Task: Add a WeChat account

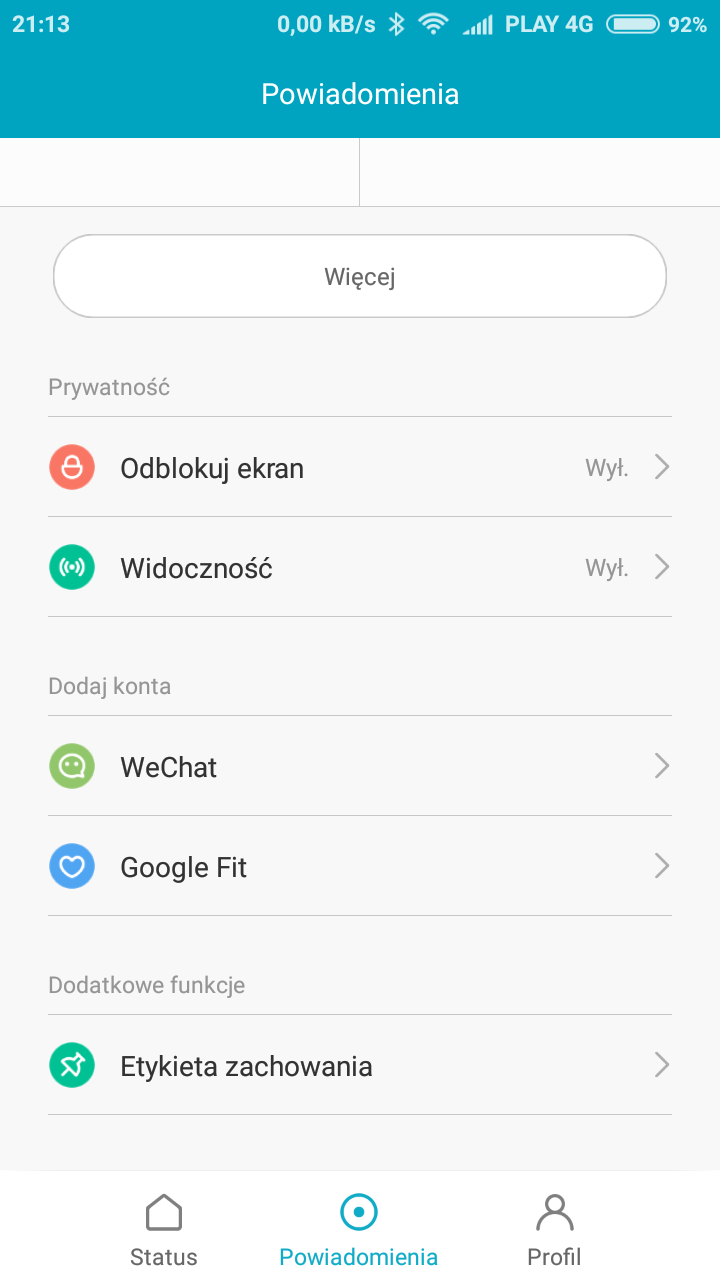Action: pyautogui.click(x=360, y=767)
